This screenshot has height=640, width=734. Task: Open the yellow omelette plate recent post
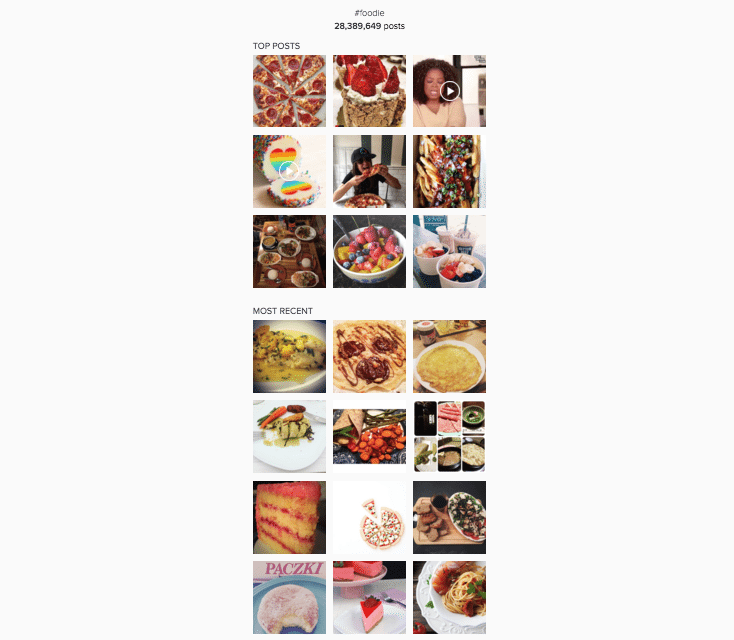tap(449, 357)
